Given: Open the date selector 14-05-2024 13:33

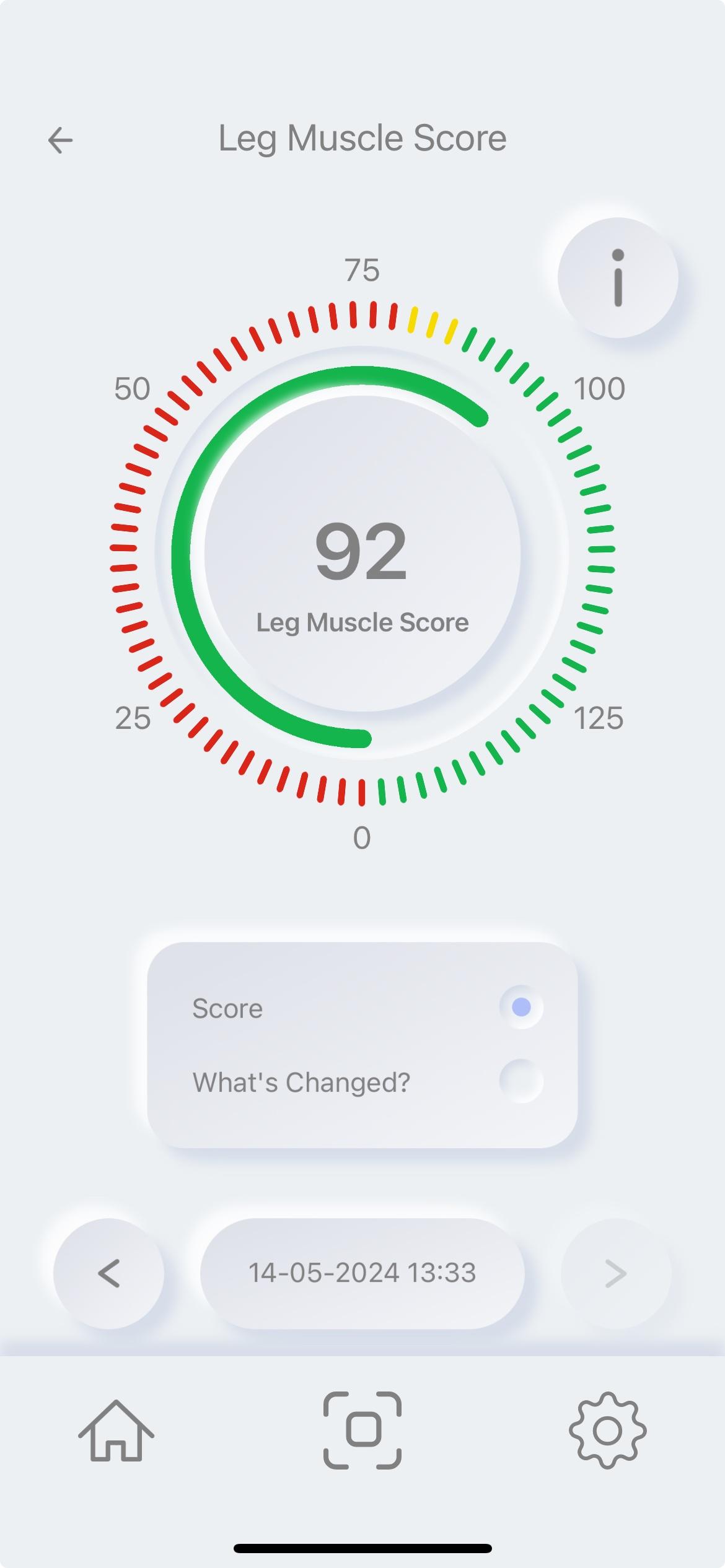Looking at the screenshot, I should pyautogui.click(x=362, y=1273).
